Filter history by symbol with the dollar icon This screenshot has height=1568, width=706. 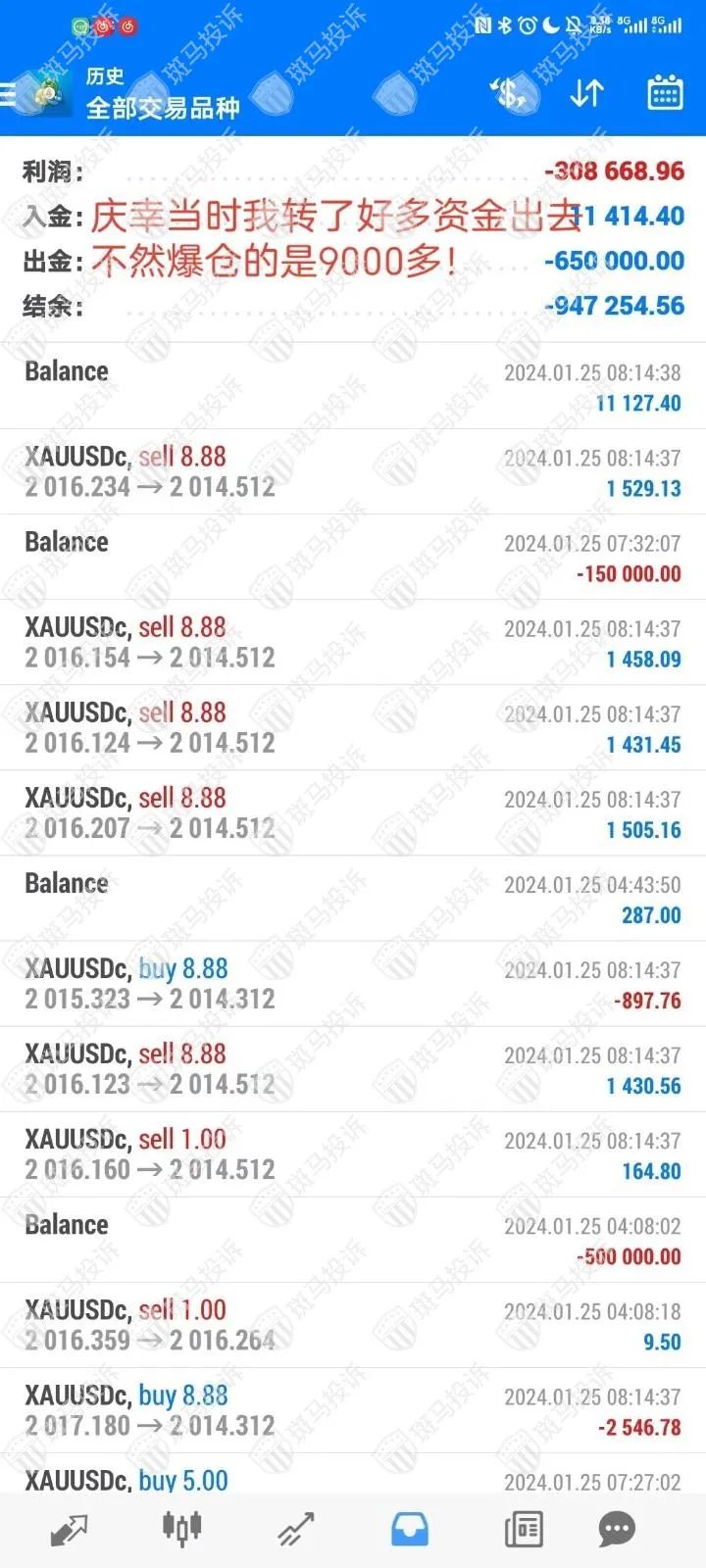[x=510, y=94]
